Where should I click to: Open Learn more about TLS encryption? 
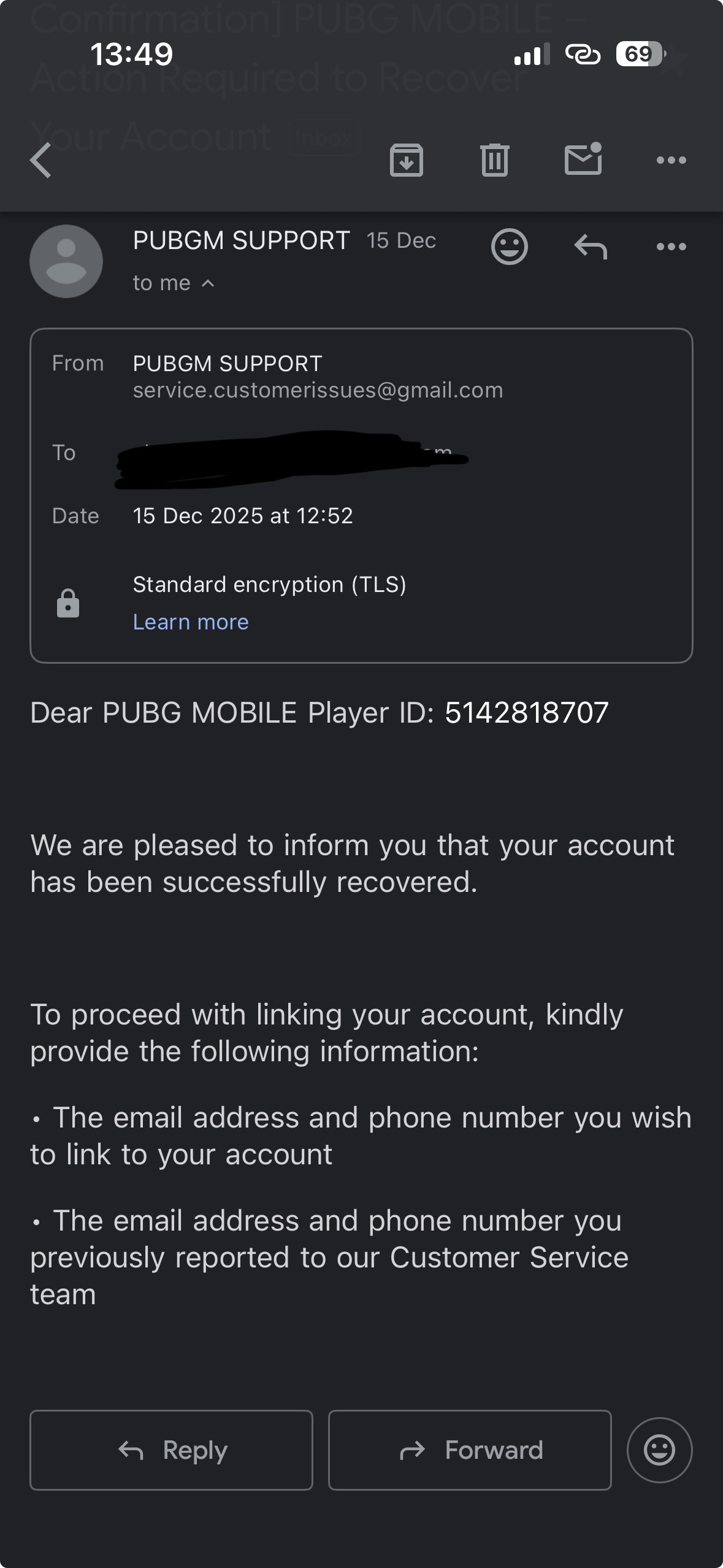[191, 622]
